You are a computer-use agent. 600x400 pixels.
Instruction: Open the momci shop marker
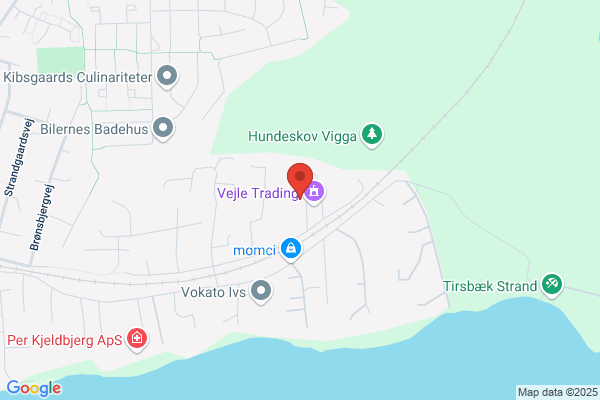(291, 249)
